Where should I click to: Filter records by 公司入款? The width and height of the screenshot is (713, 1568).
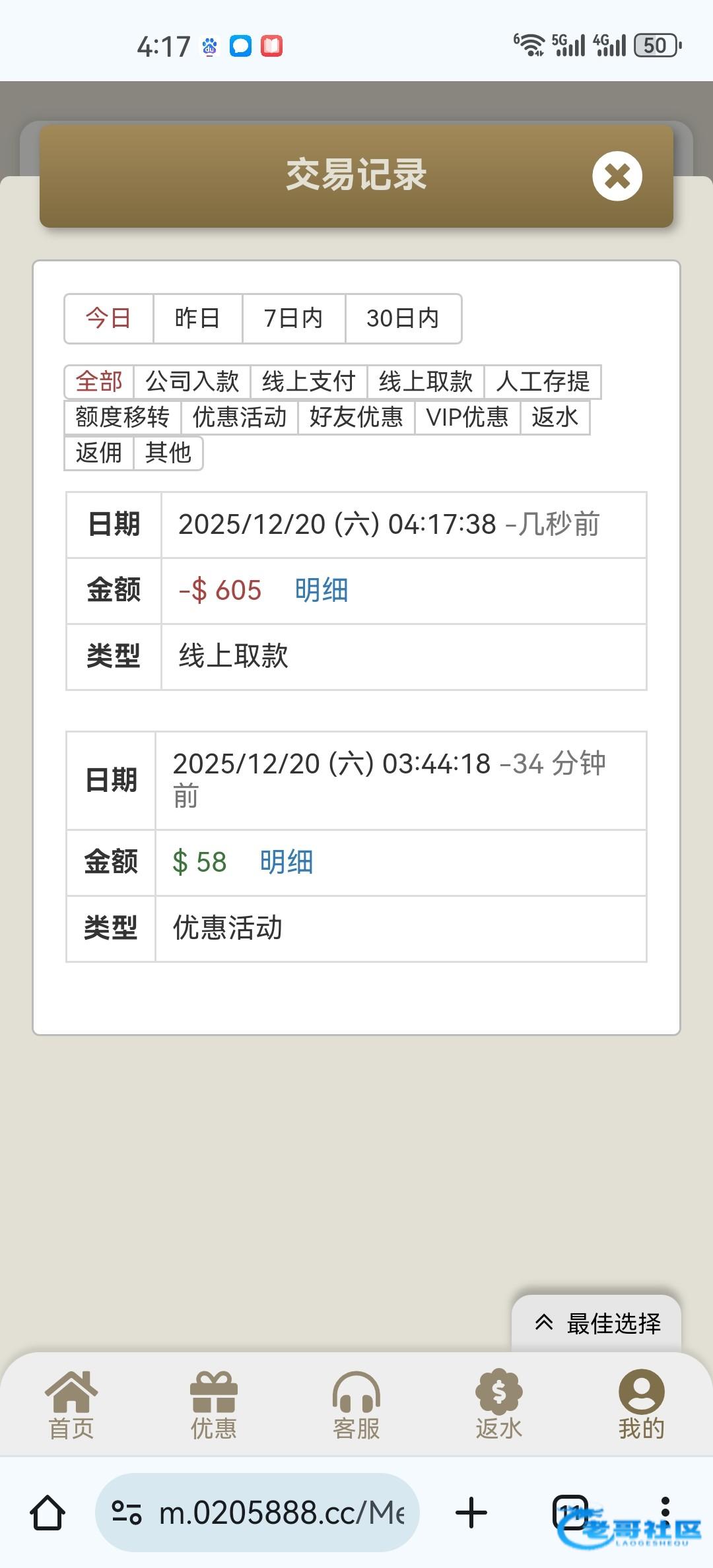191,381
